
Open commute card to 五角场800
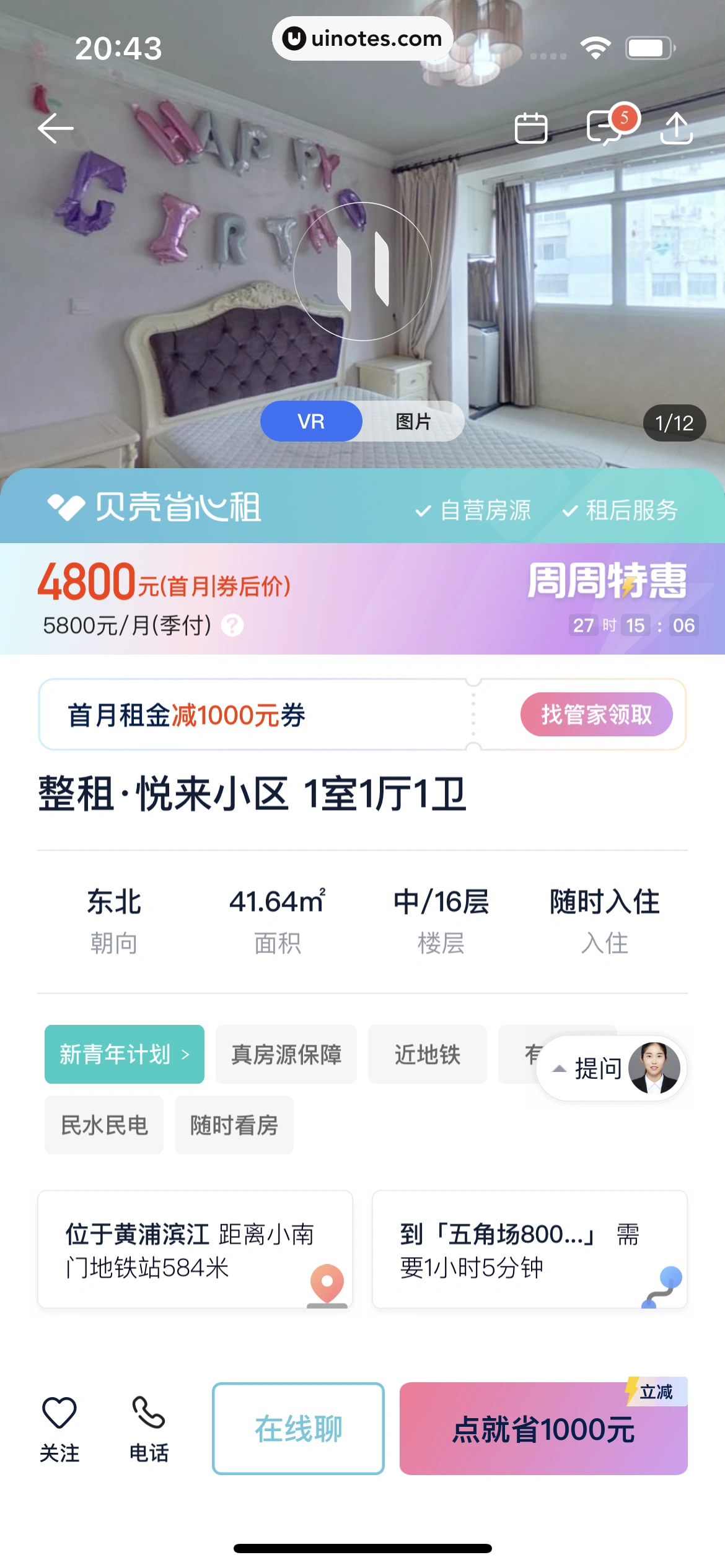click(x=529, y=1249)
